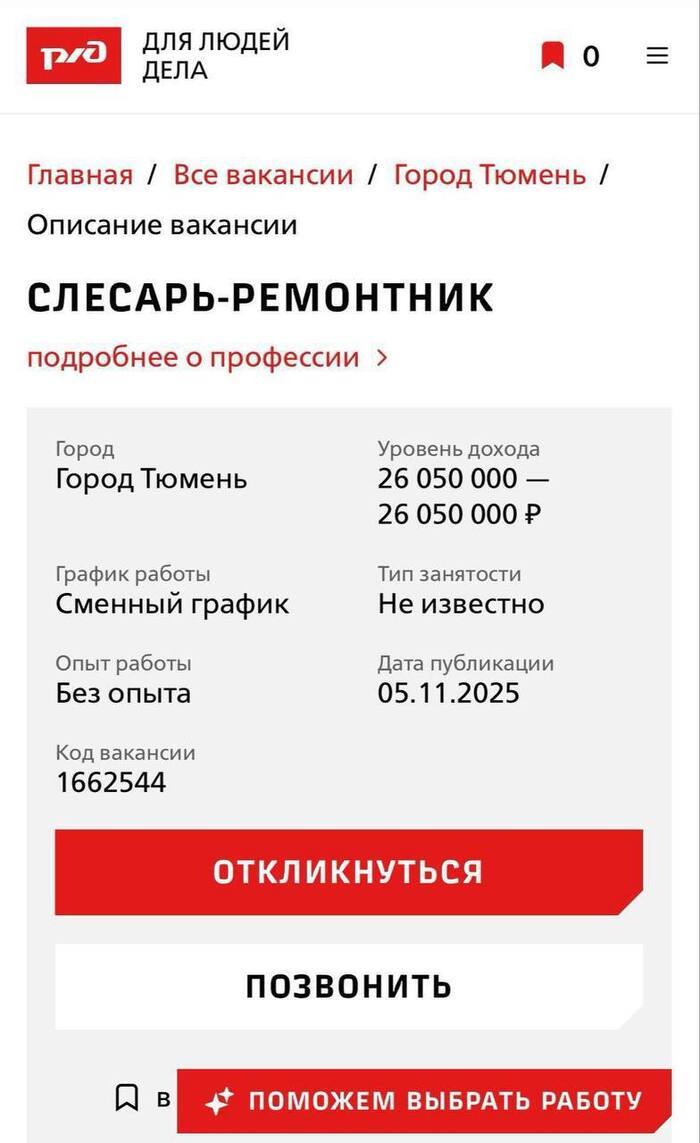Tap the Позвонить button
Screen dimensions: 700x1143
pos(348,986)
